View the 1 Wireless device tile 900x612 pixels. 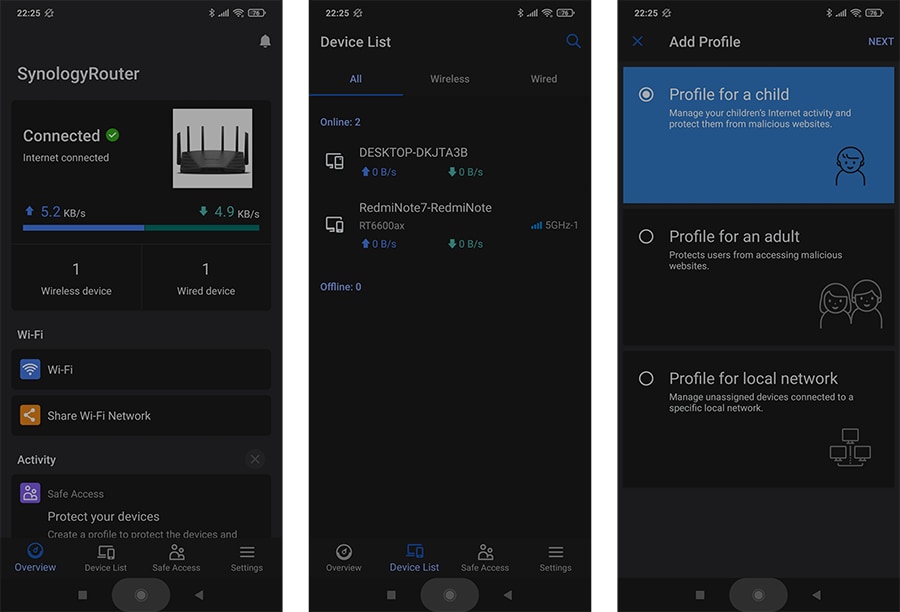(x=76, y=279)
